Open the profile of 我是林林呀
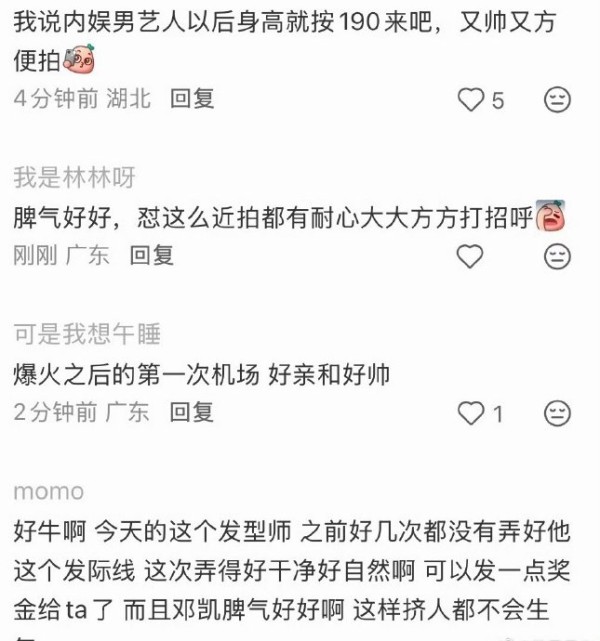The image size is (600, 641). pyautogui.click(x=74, y=178)
